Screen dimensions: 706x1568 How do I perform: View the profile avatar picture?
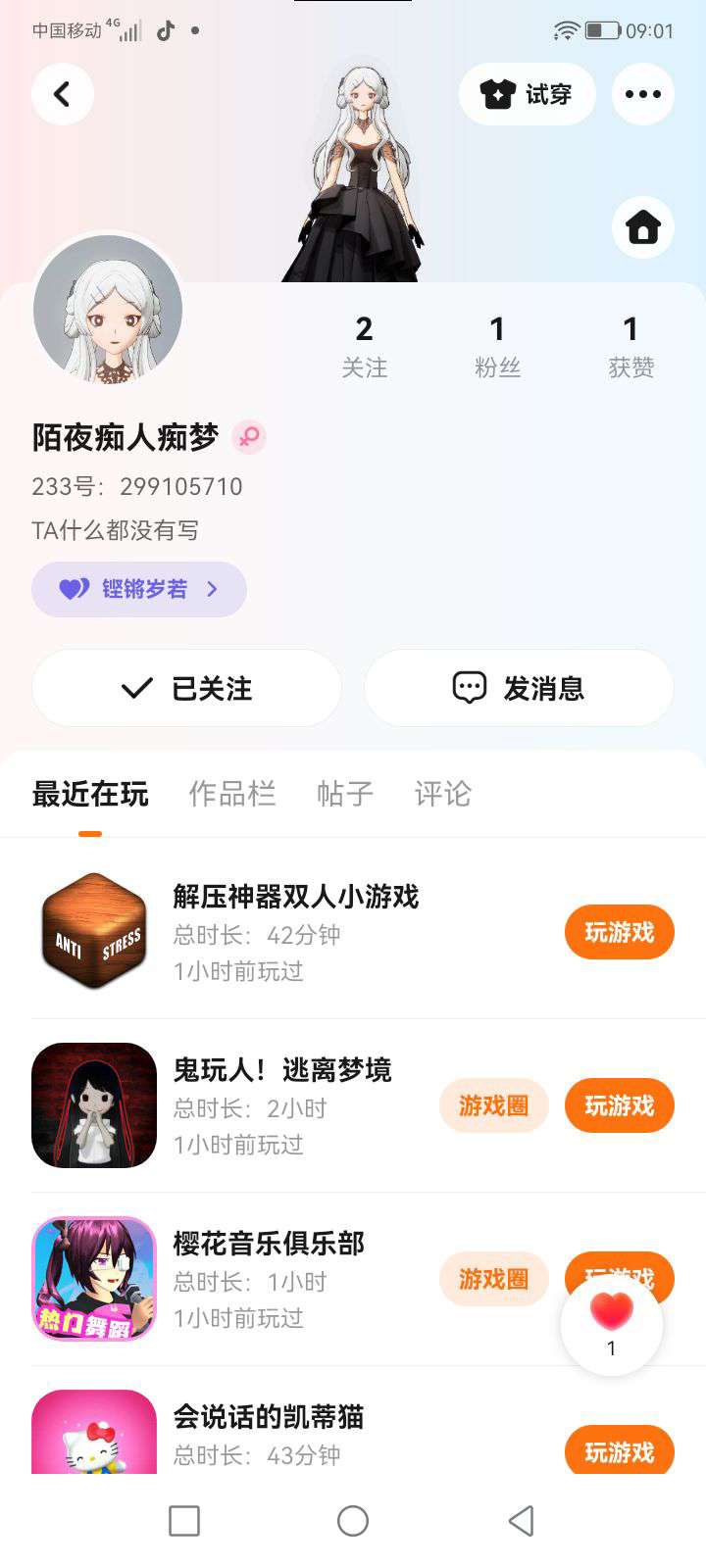(108, 310)
